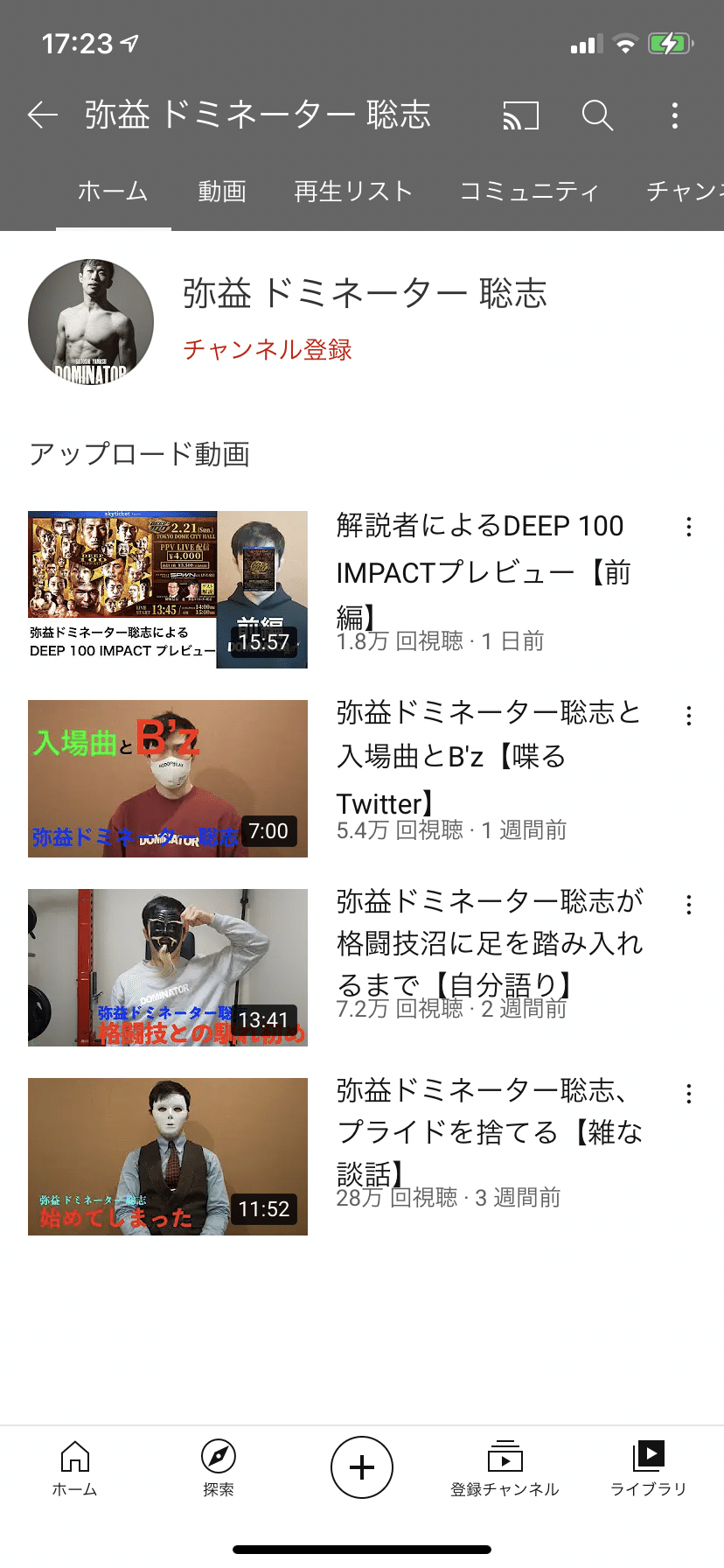Screen dimensions: 724x1568
Task: Open the 再生リスト (Playlists) tab
Action: point(353,191)
